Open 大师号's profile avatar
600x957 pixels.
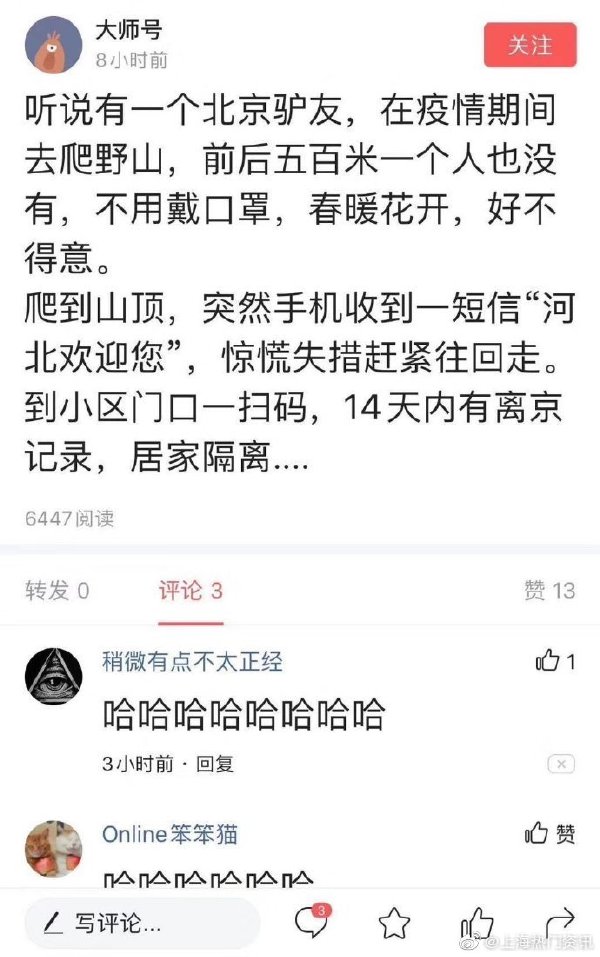[x=52, y=46]
